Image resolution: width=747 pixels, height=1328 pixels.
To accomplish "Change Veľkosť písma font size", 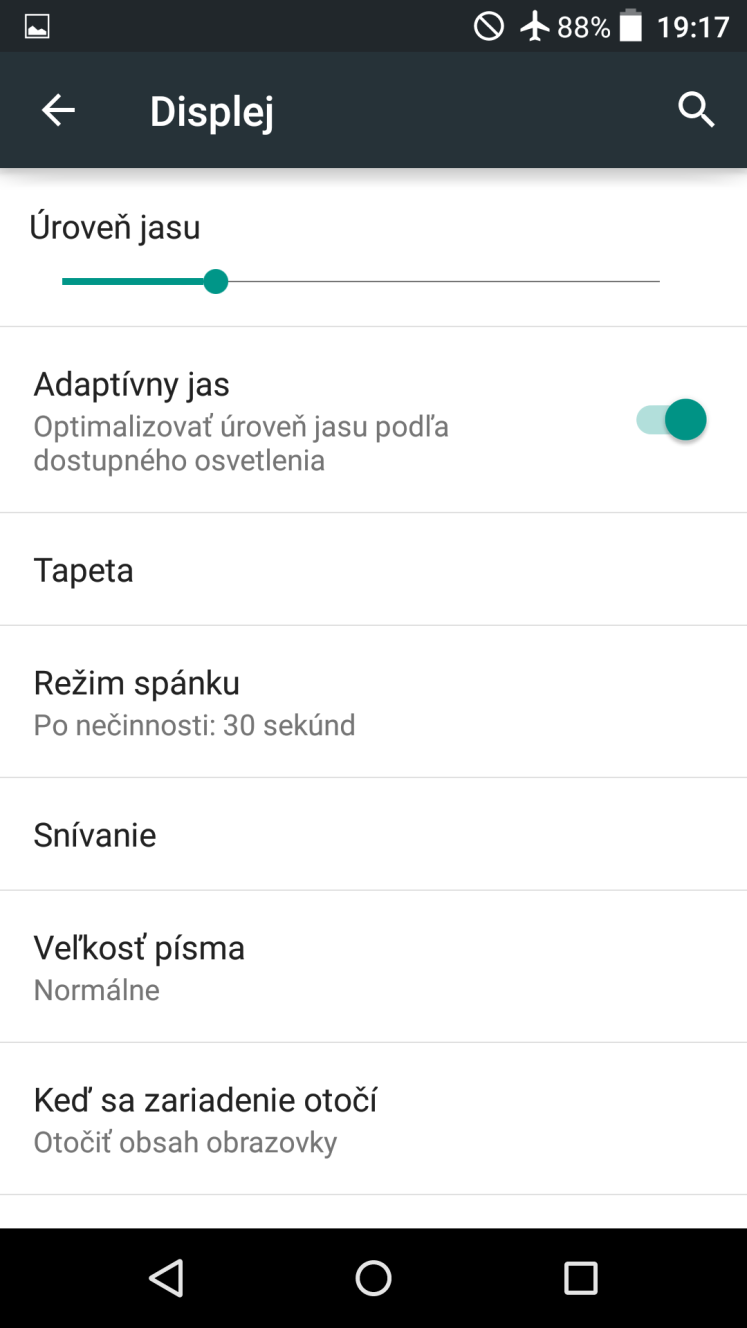I will [x=373, y=967].
